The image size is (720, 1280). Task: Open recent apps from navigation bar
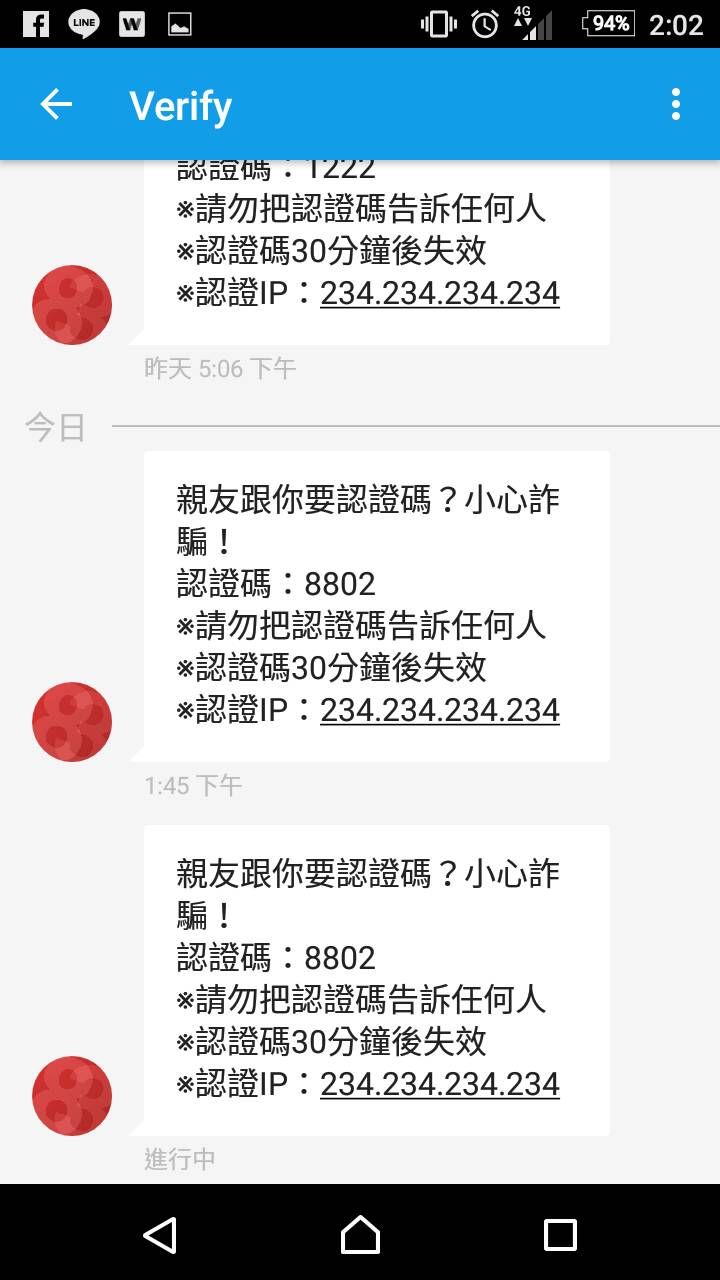point(560,1234)
